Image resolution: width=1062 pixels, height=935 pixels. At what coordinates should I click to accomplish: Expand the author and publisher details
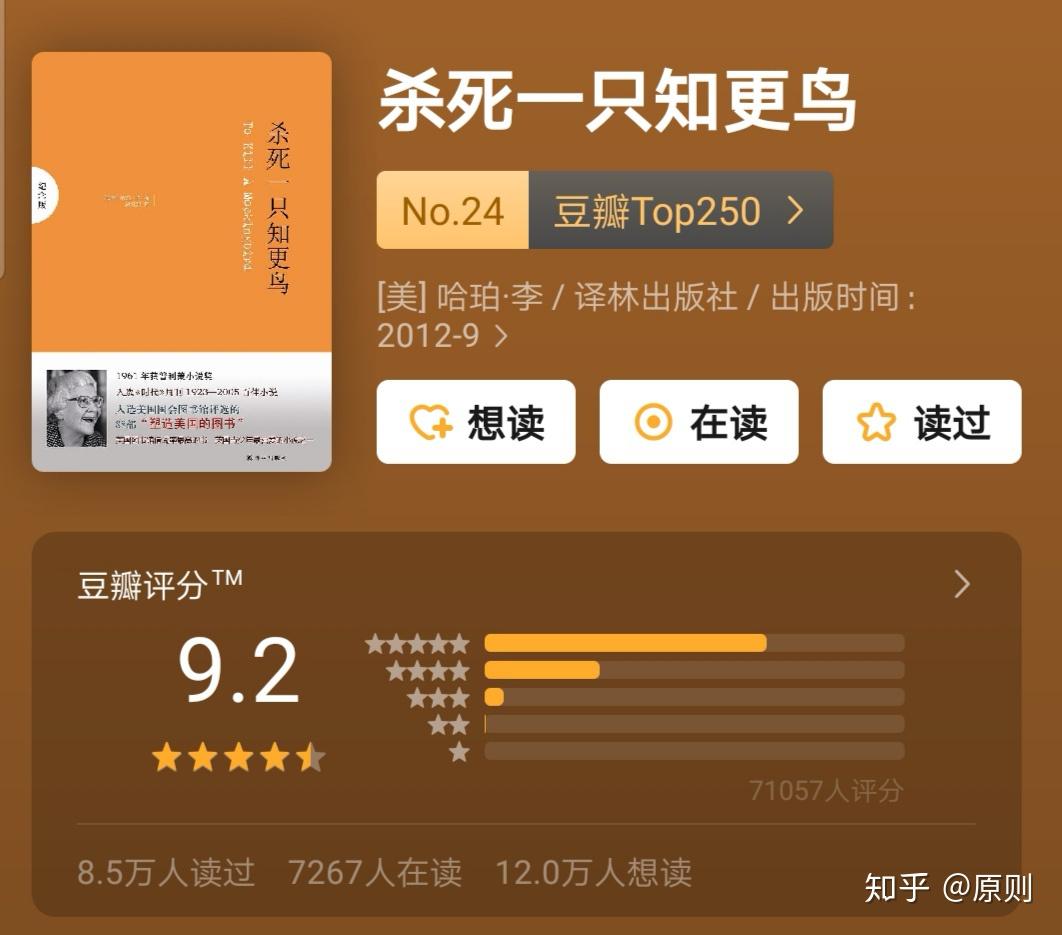(501, 336)
